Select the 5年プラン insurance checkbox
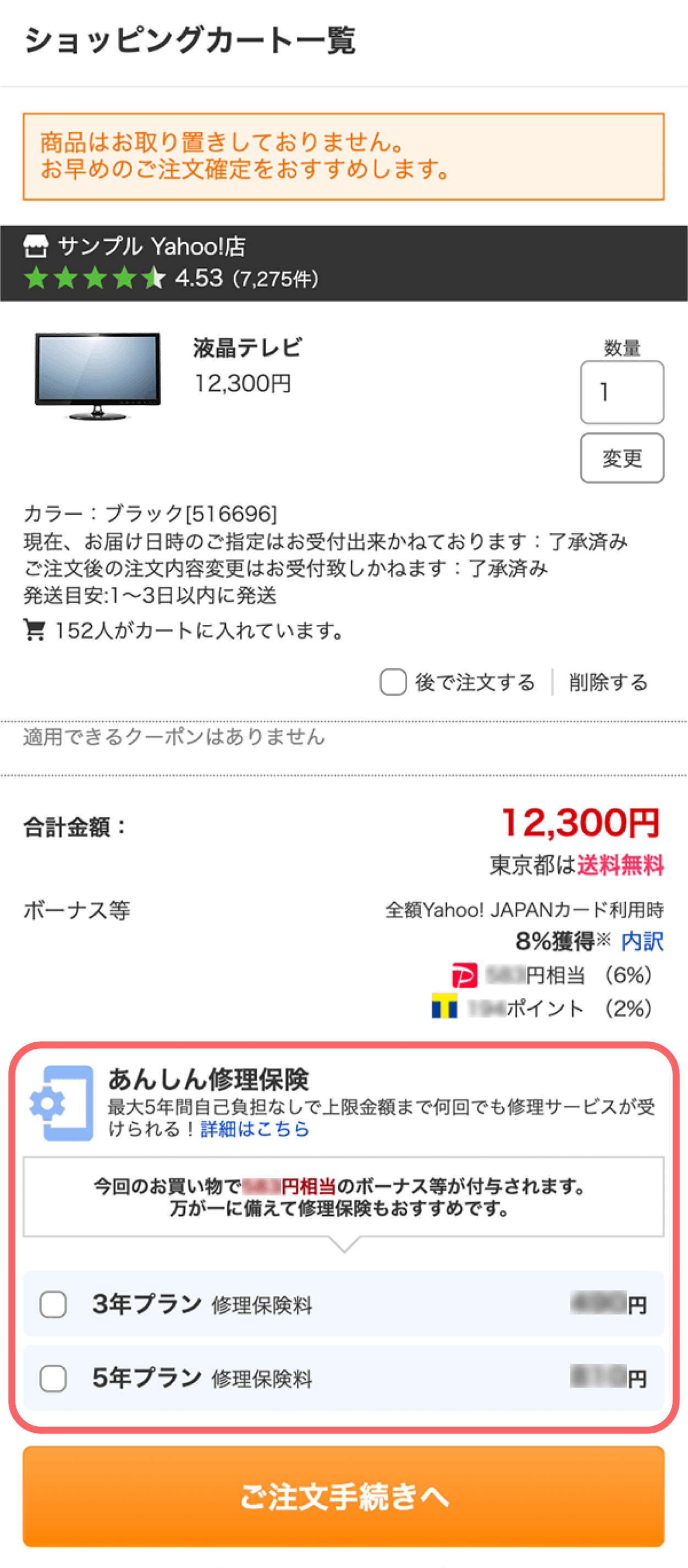 click(53, 1378)
